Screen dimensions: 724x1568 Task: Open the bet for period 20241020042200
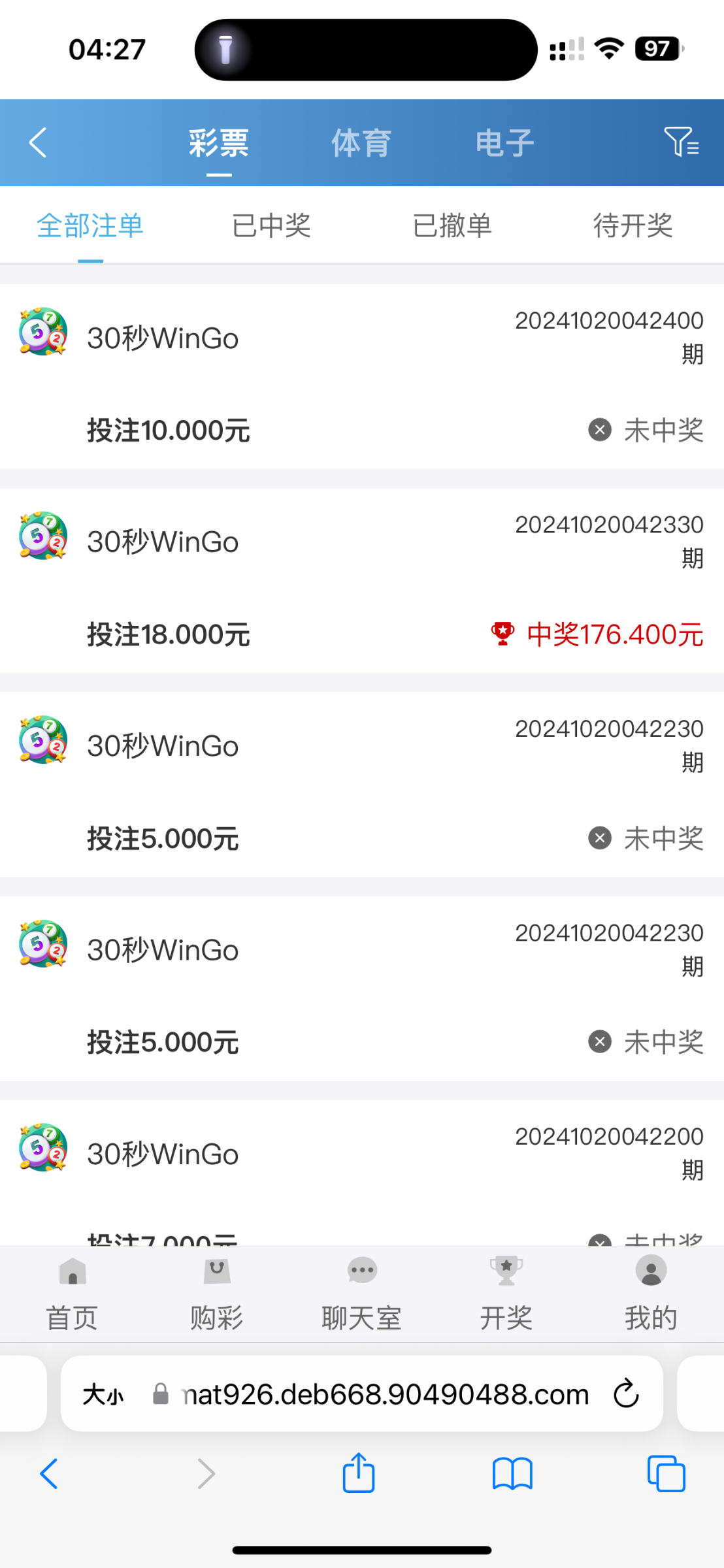pyautogui.click(x=361, y=1169)
